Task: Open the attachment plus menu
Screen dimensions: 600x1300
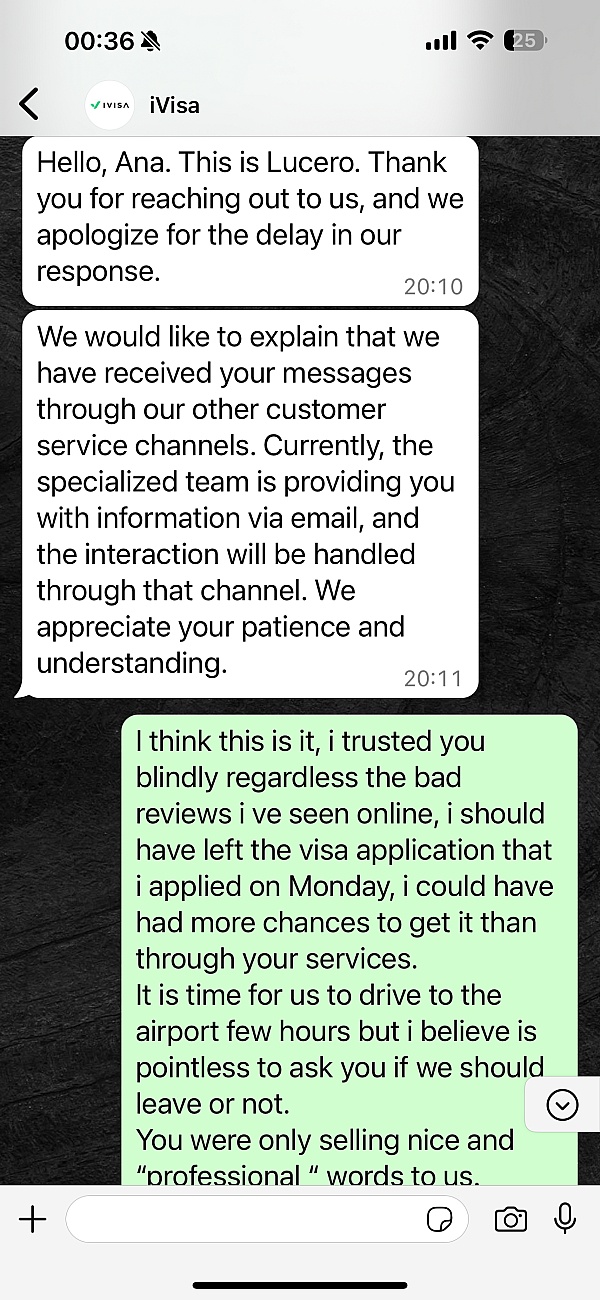Action: point(33,1219)
